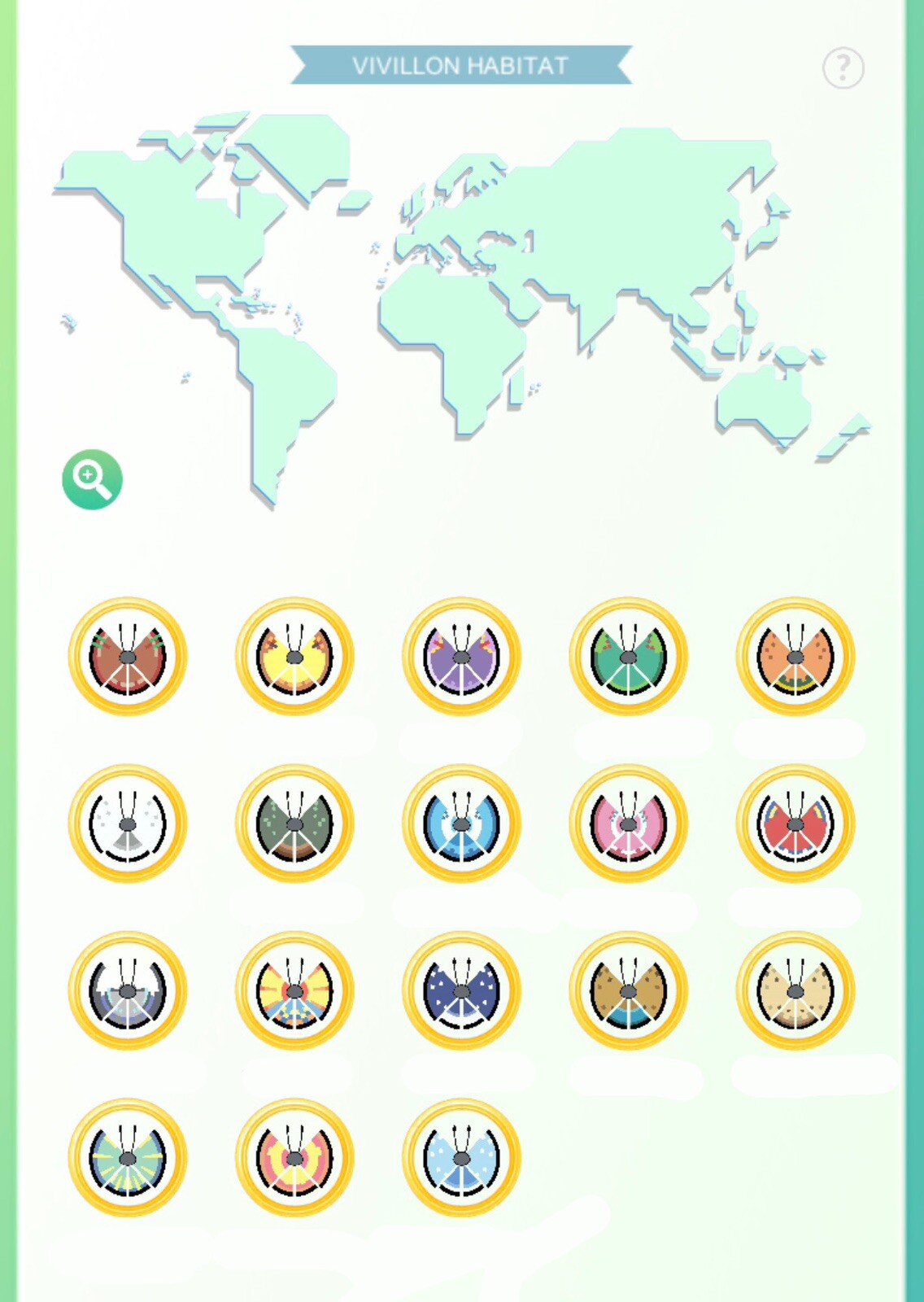This screenshot has height=1302, width=924.
Task: Open the white Icy Snow pattern badge
Action: tap(128, 824)
